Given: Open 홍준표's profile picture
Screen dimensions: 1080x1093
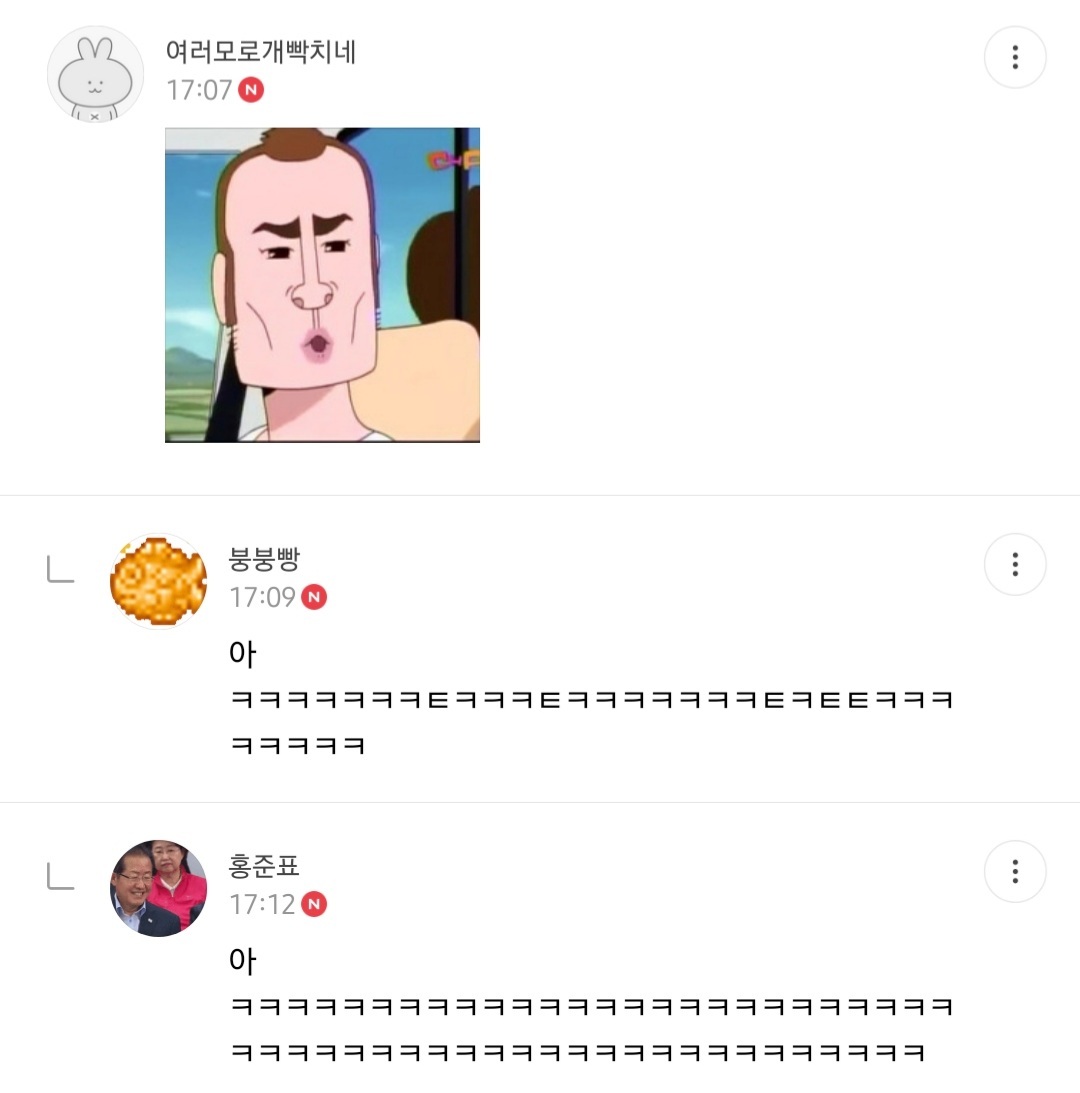Looking at the screenshot, I should 158,889.
